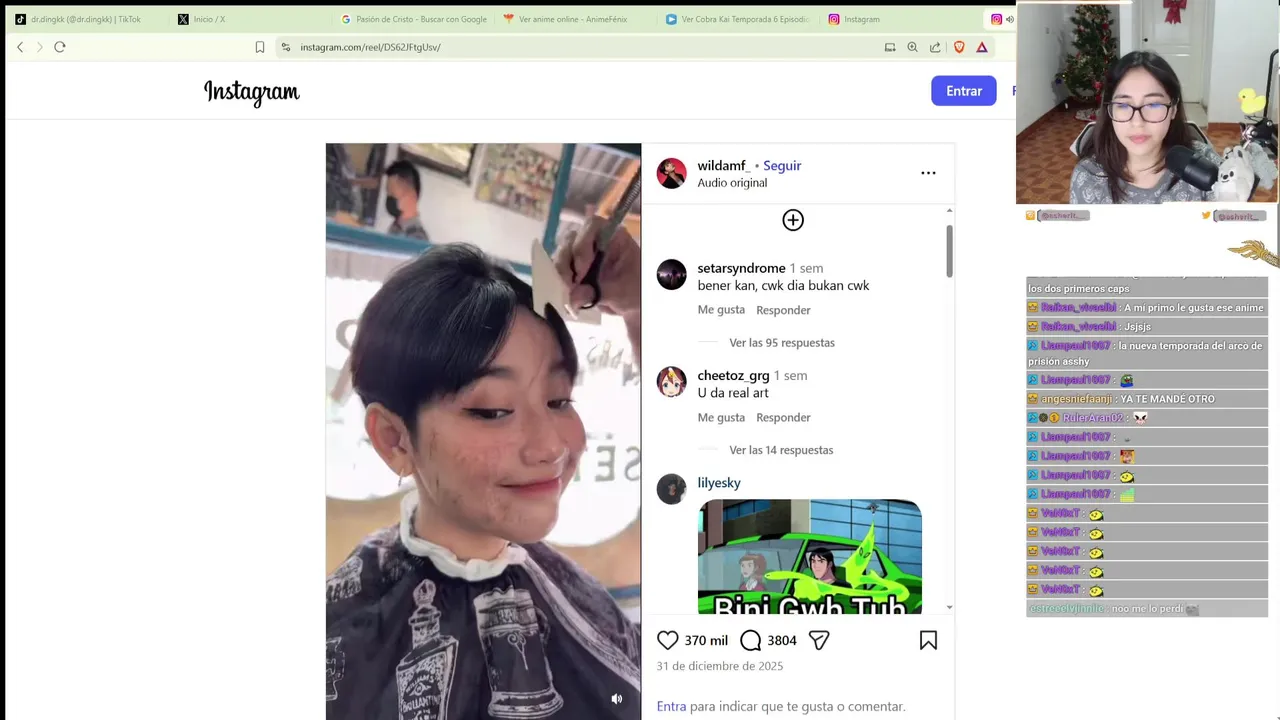Load more comments with the plus circle
1280x720 pixels.
pos(793,220)
